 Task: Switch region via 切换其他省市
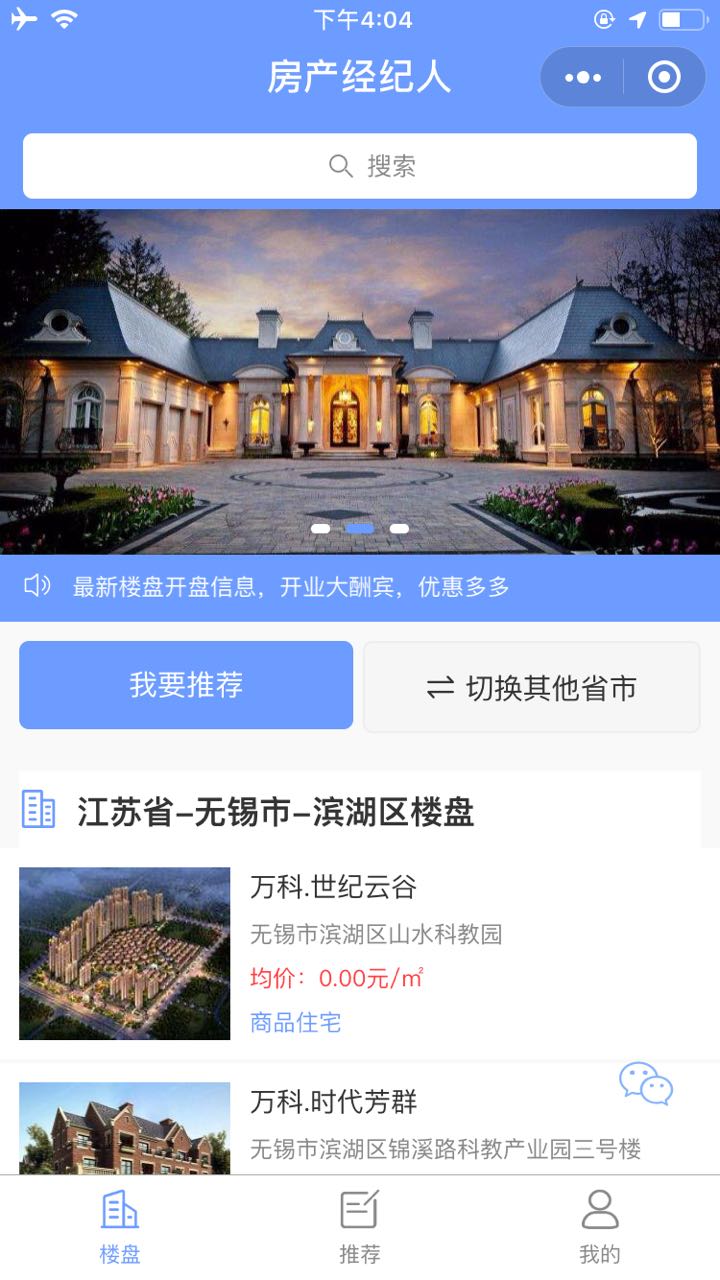tap(531, 687)
